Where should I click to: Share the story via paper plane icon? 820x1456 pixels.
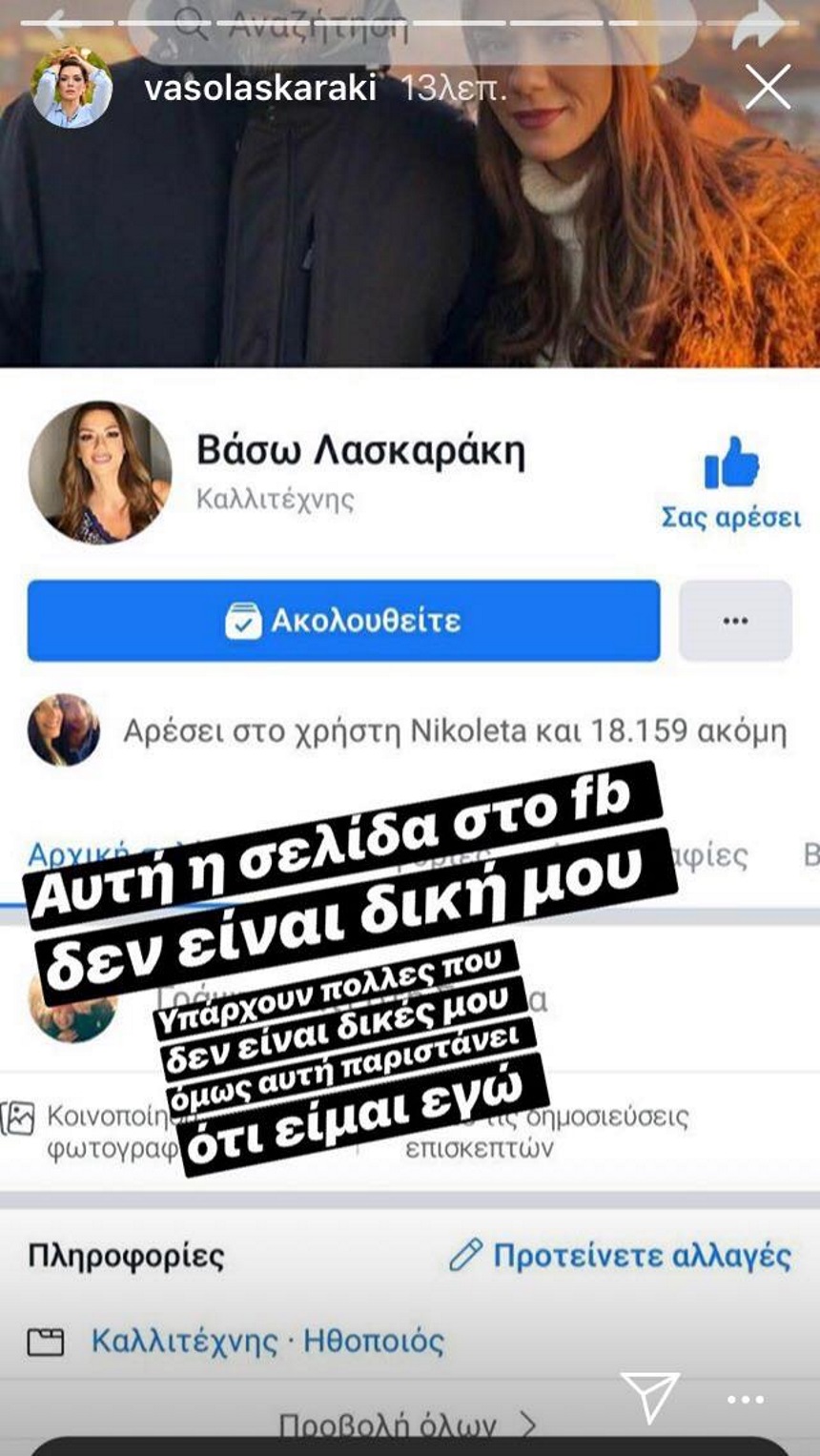coord(650,1396)
